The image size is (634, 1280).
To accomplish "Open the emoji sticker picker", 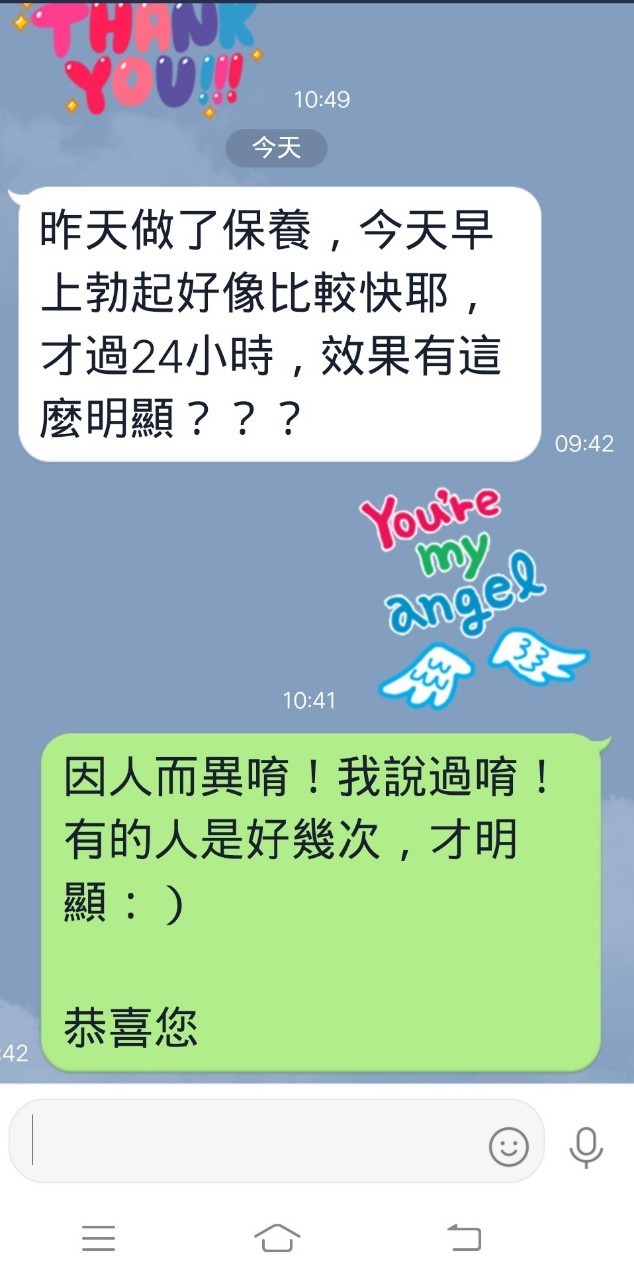I will (x=508, y=1146).
